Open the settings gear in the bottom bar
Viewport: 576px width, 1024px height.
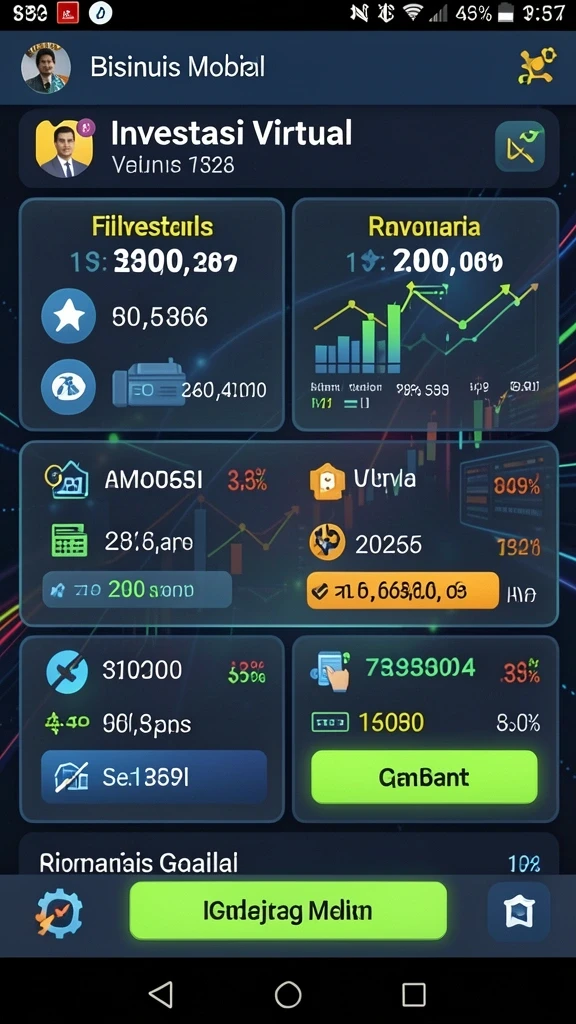click(x=59, y=912)
